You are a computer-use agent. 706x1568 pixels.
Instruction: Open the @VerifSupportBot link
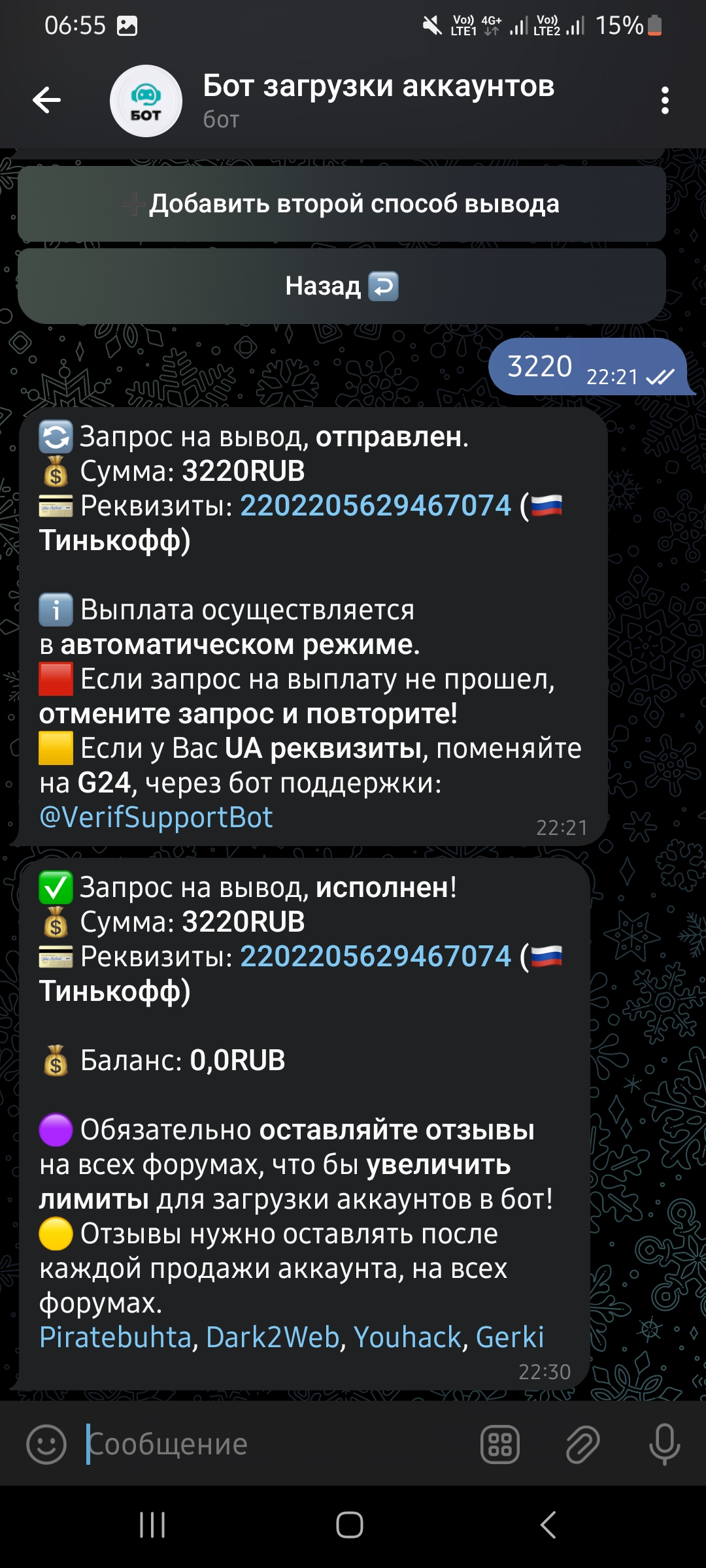click(156, 817)
